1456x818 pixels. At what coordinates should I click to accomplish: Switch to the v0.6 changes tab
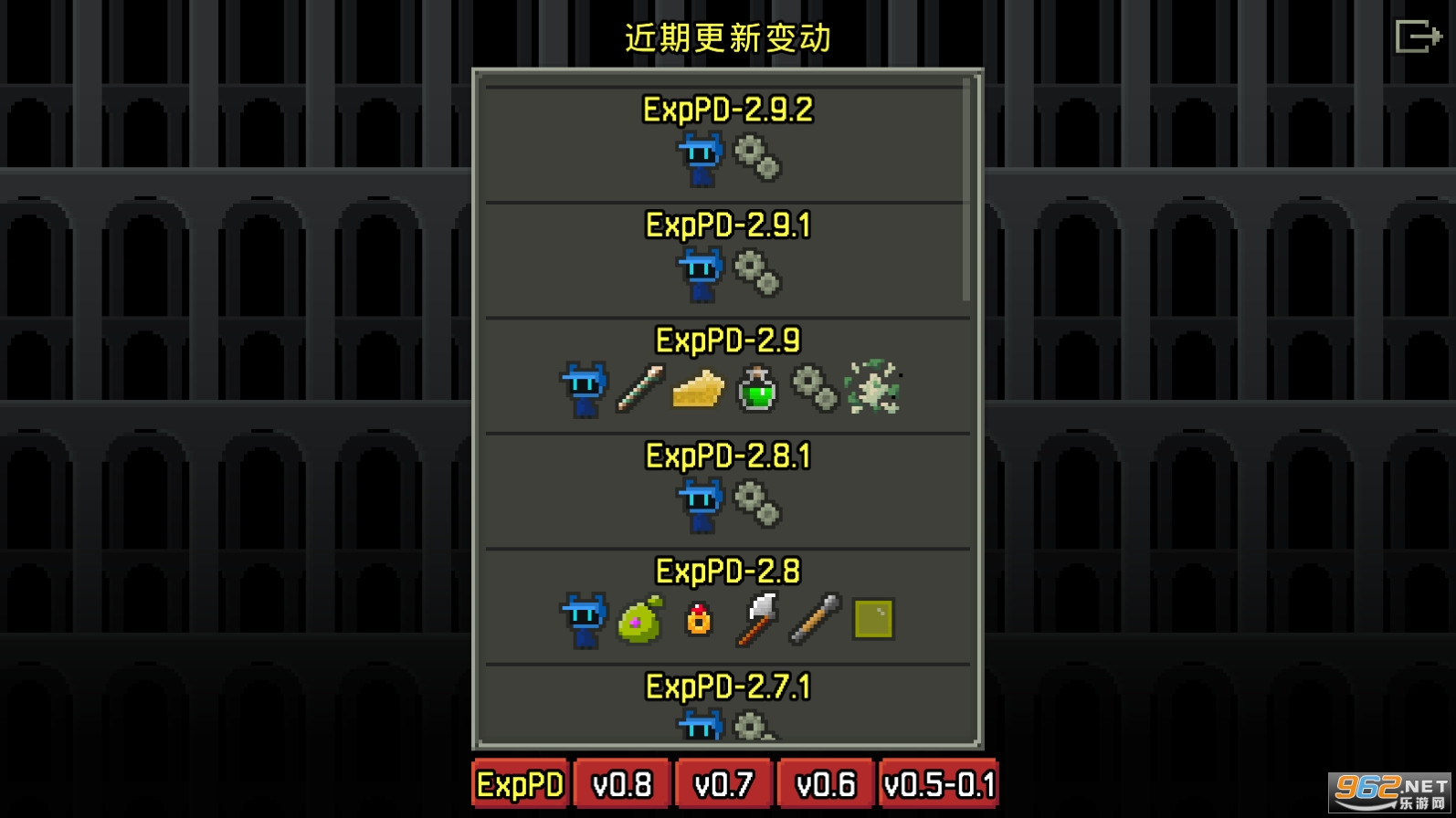(826, 784)
